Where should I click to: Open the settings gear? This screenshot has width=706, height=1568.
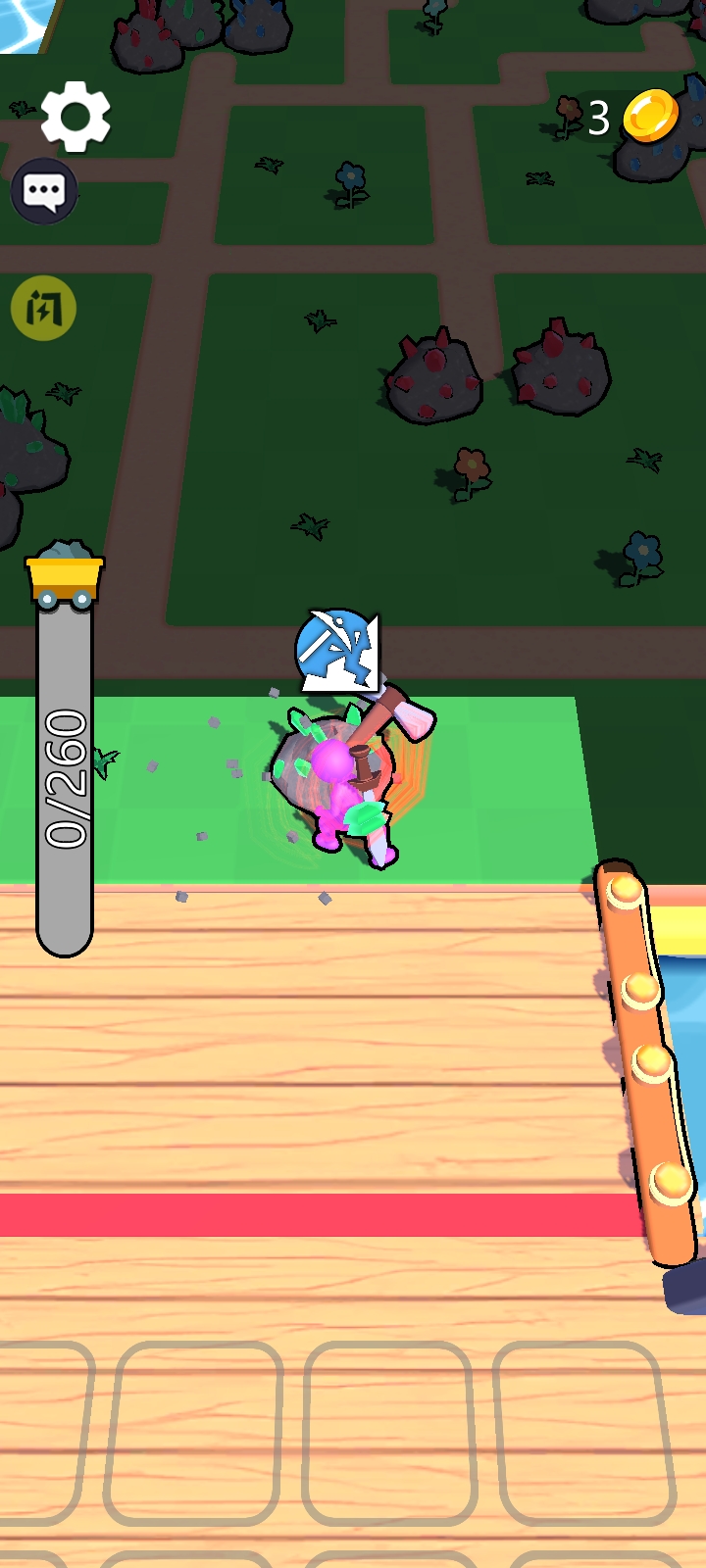pos(76,118)
